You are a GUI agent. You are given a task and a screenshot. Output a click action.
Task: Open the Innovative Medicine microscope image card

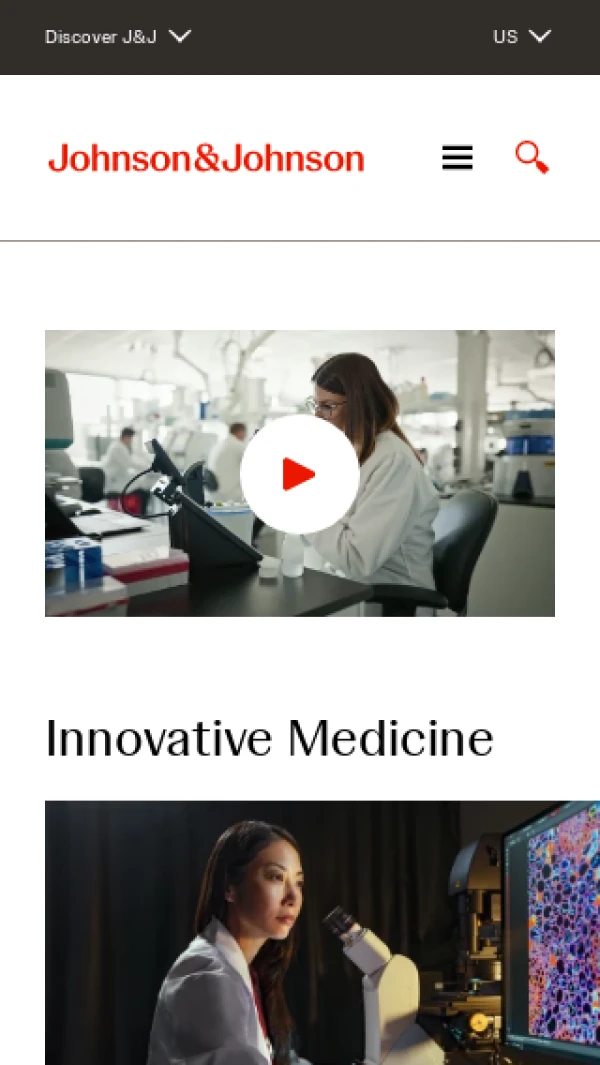click(x=322, y=932)
